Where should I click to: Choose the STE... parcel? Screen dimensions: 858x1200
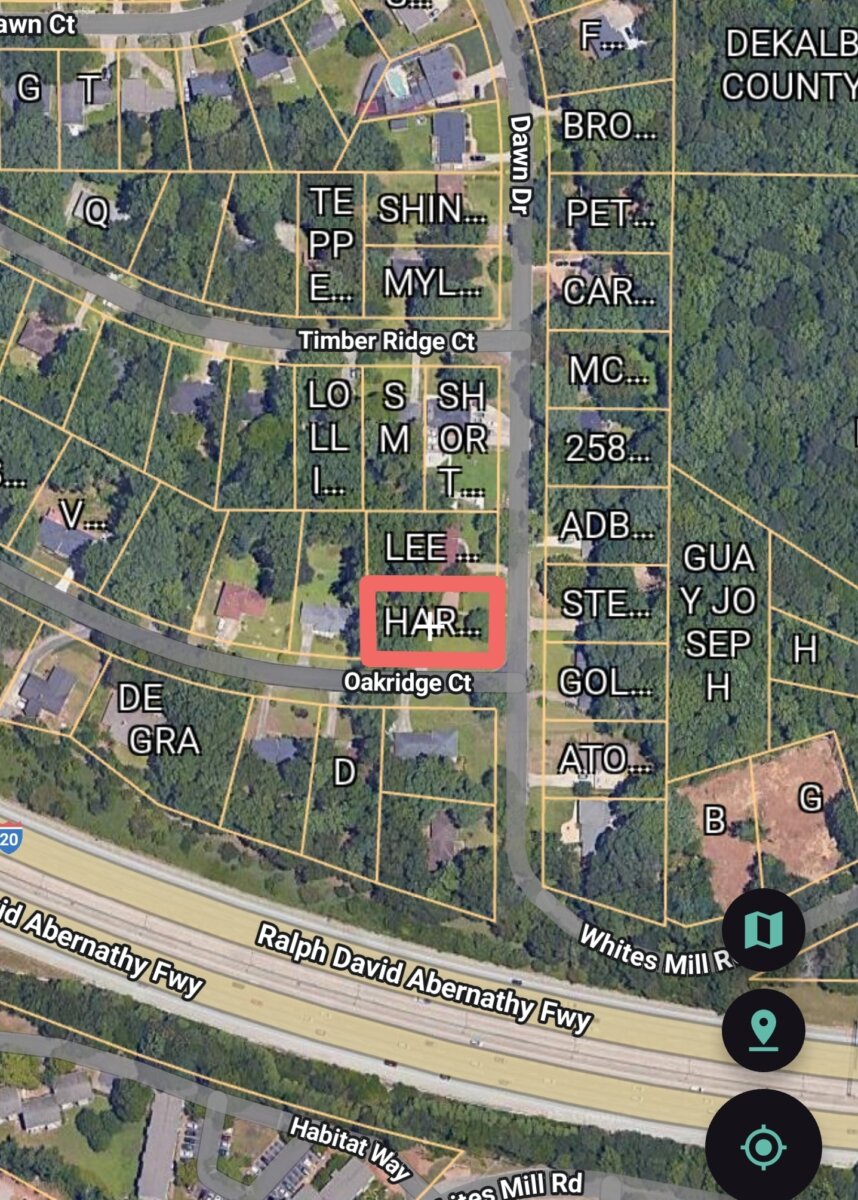607,604
